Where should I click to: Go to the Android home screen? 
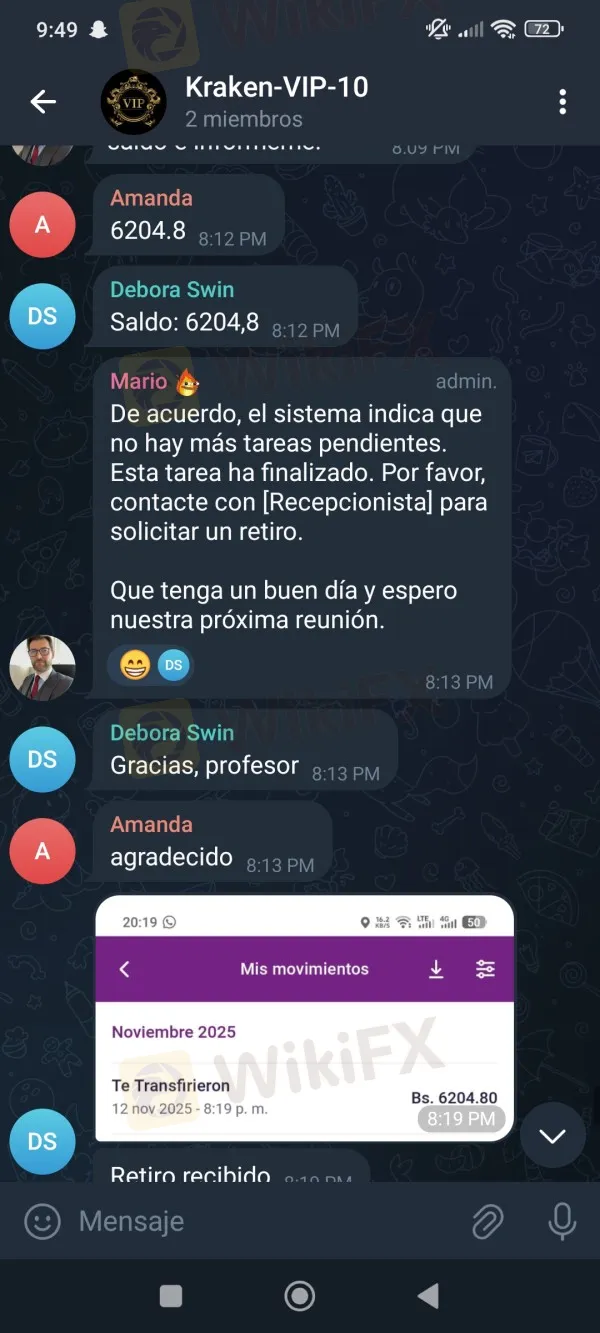(299, 1296)
